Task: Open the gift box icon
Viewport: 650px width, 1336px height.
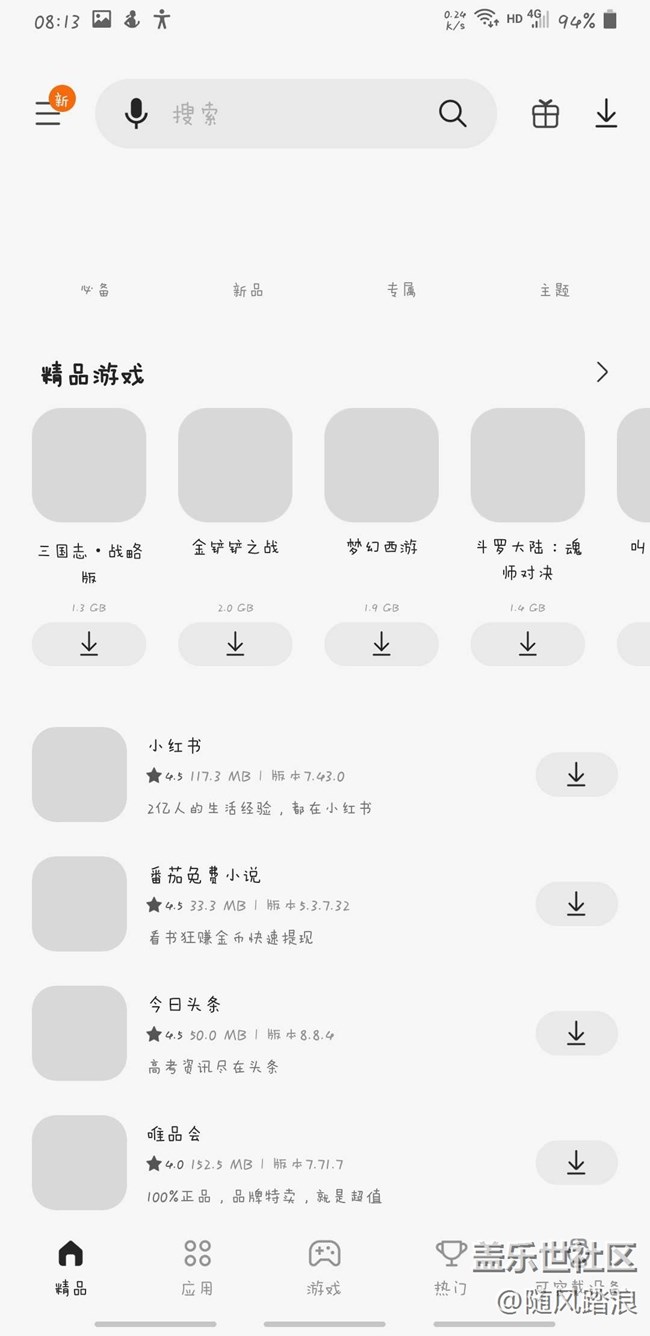Action: (x=545, y=114)
